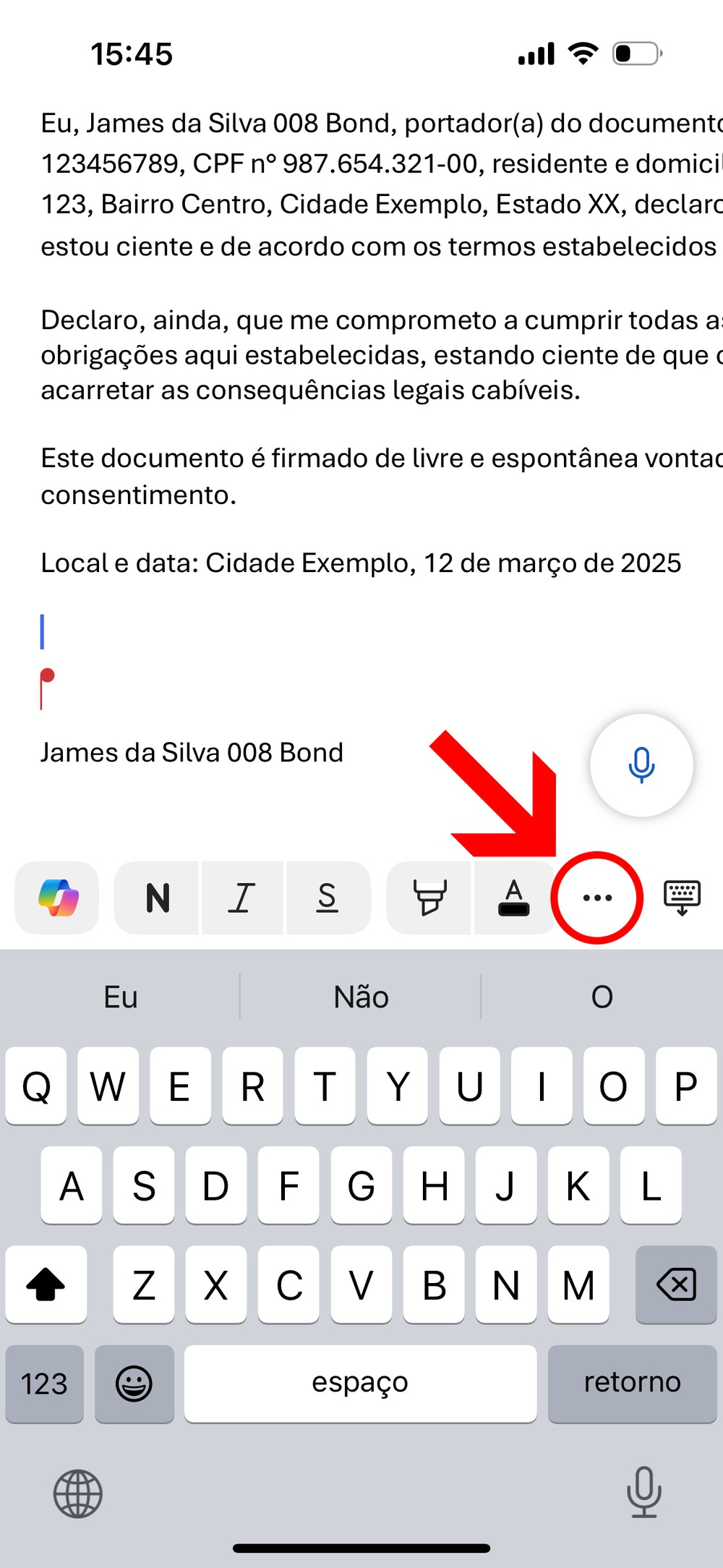Hide the keyboard using the keyboard icon
Screen dimensions: 723x1568
click(682, 898)
